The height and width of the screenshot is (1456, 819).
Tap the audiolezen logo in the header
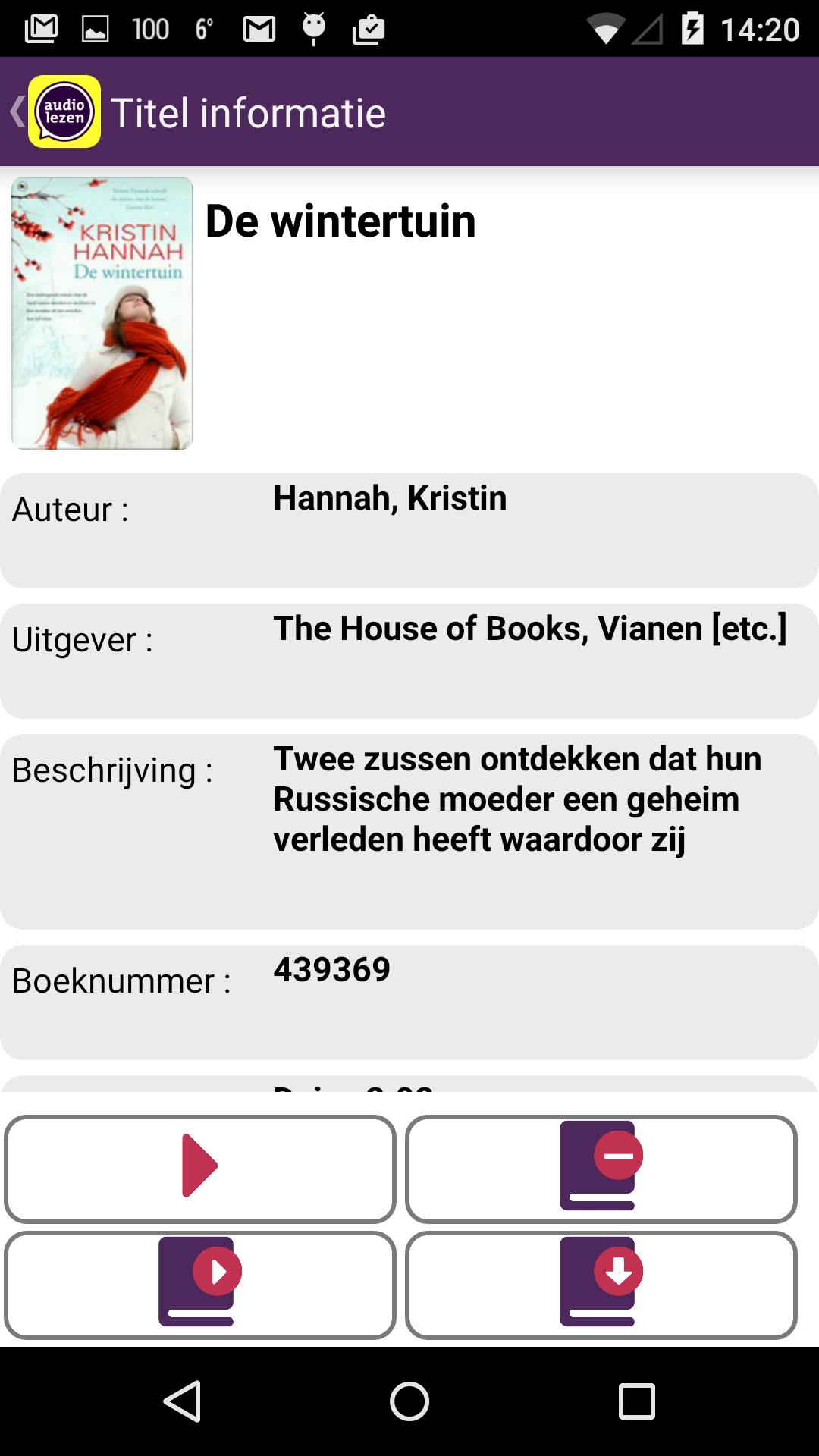(x=64, y=111)
